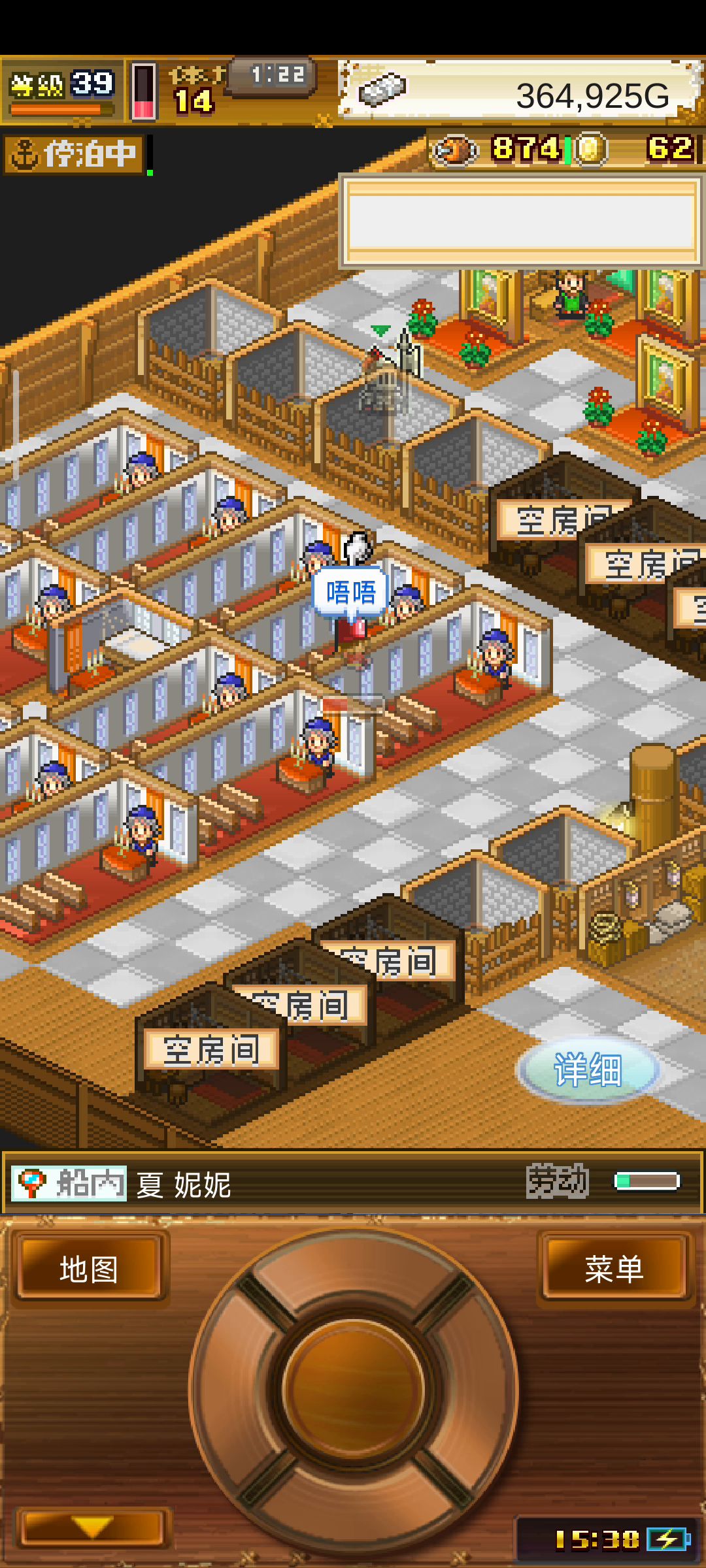The image size is (706, 1568).
Task: Tap the 详细 details button
Action: click(x=588, y=1070)
